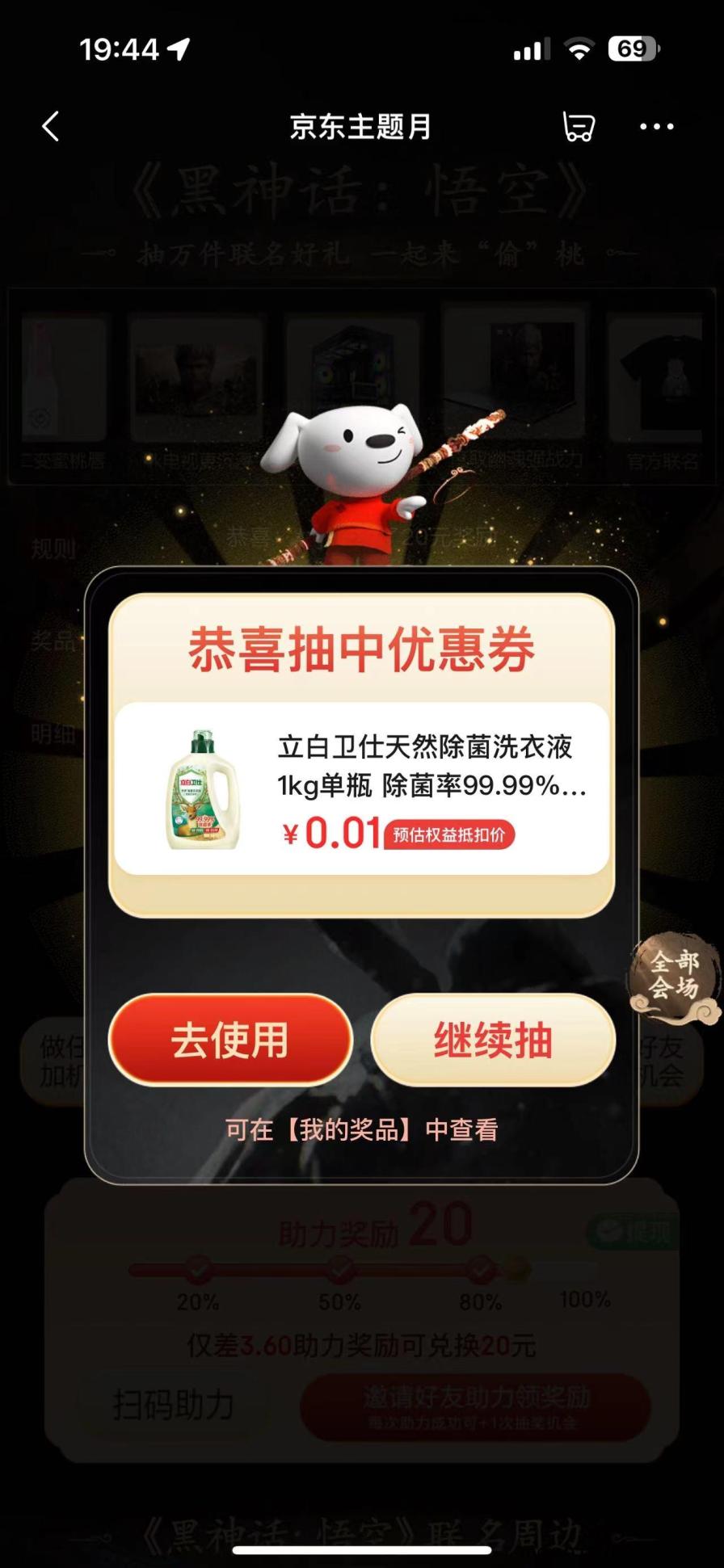Open the 立白卫仕 laundry detergent coupon card
Image resolution: width=724 pixels, height=1568 pixels.
point(362,788)
